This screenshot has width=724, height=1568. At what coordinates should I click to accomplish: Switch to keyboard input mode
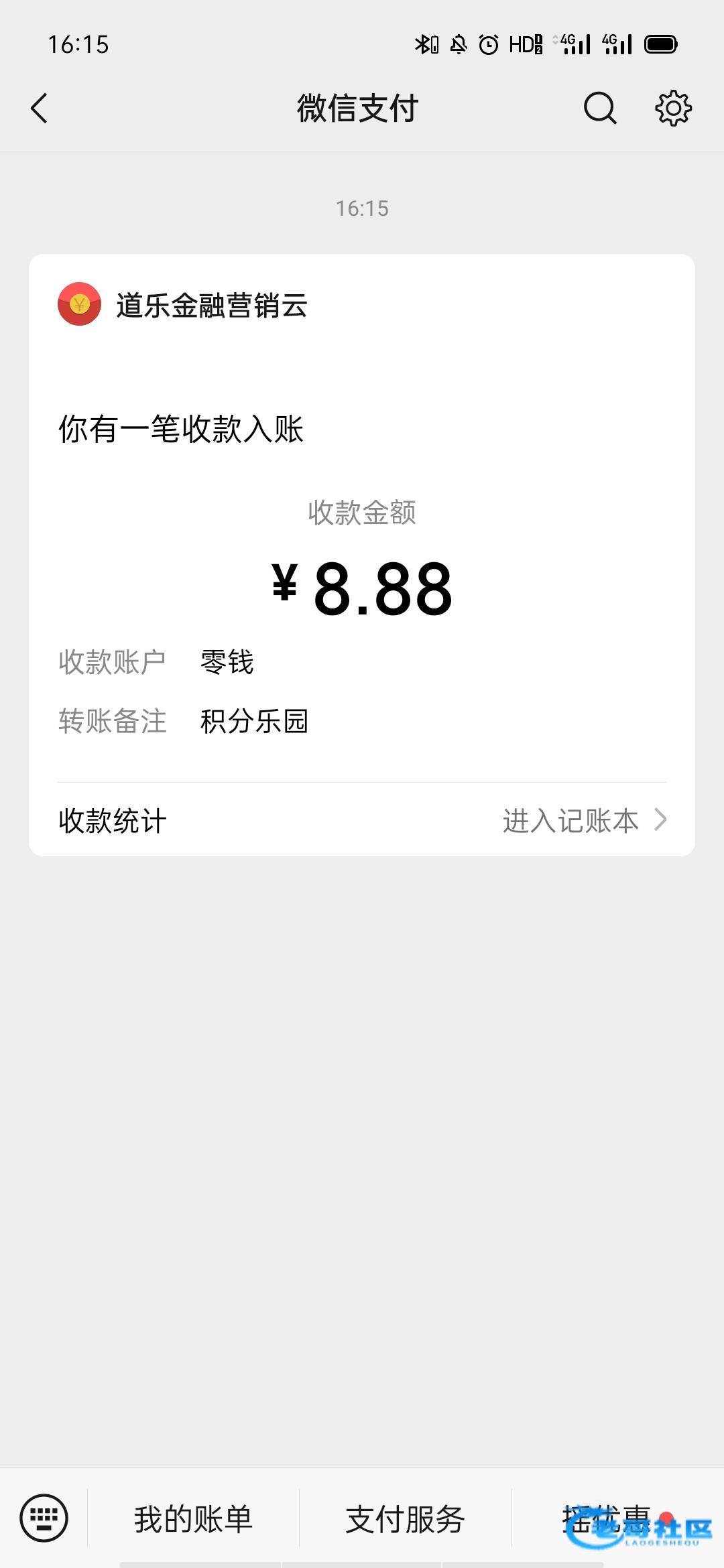point(44,1518)
